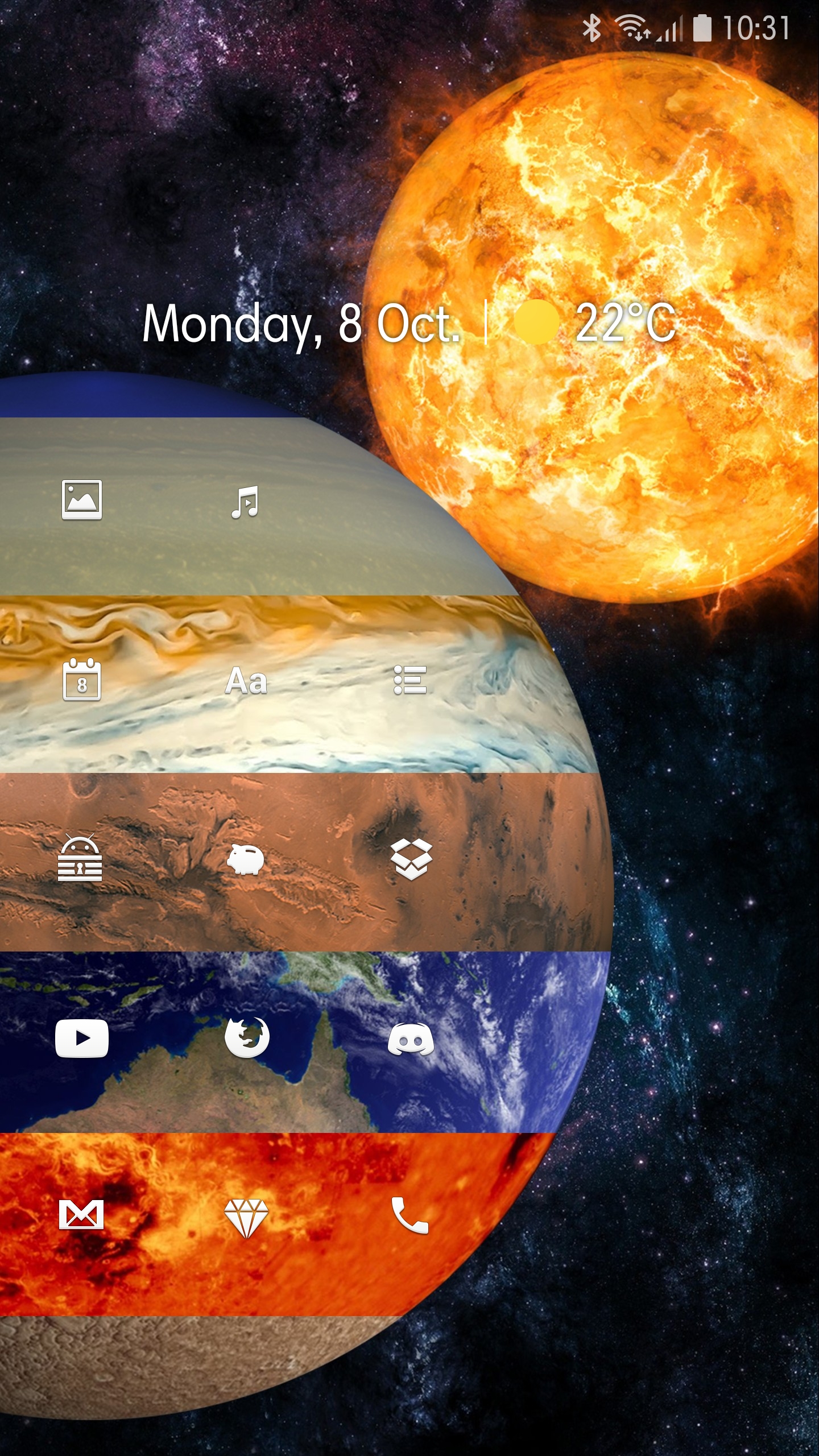
Task: Open the YouTube app
Action: [82, 1039]
